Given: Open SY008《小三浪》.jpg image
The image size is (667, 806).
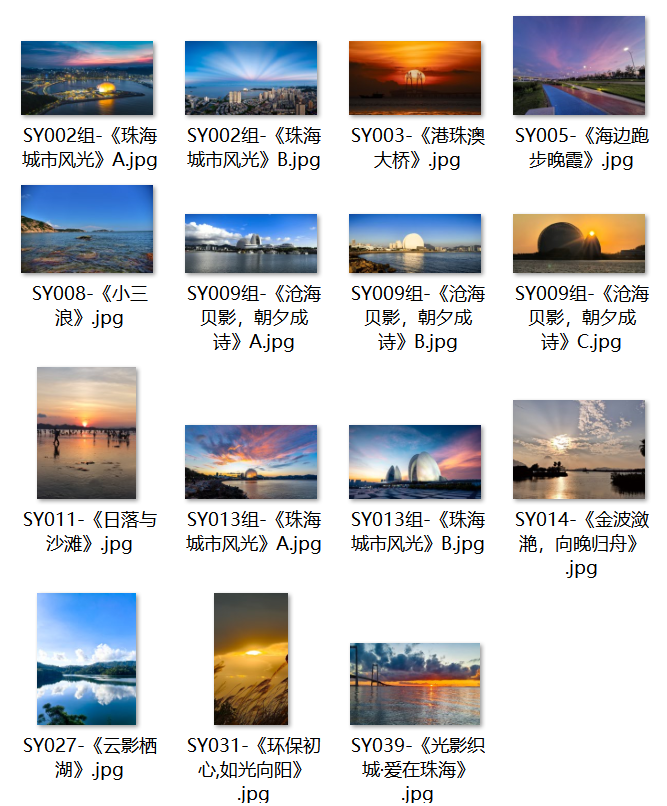Looking at the screenshot, I should [x=87, y=229].
